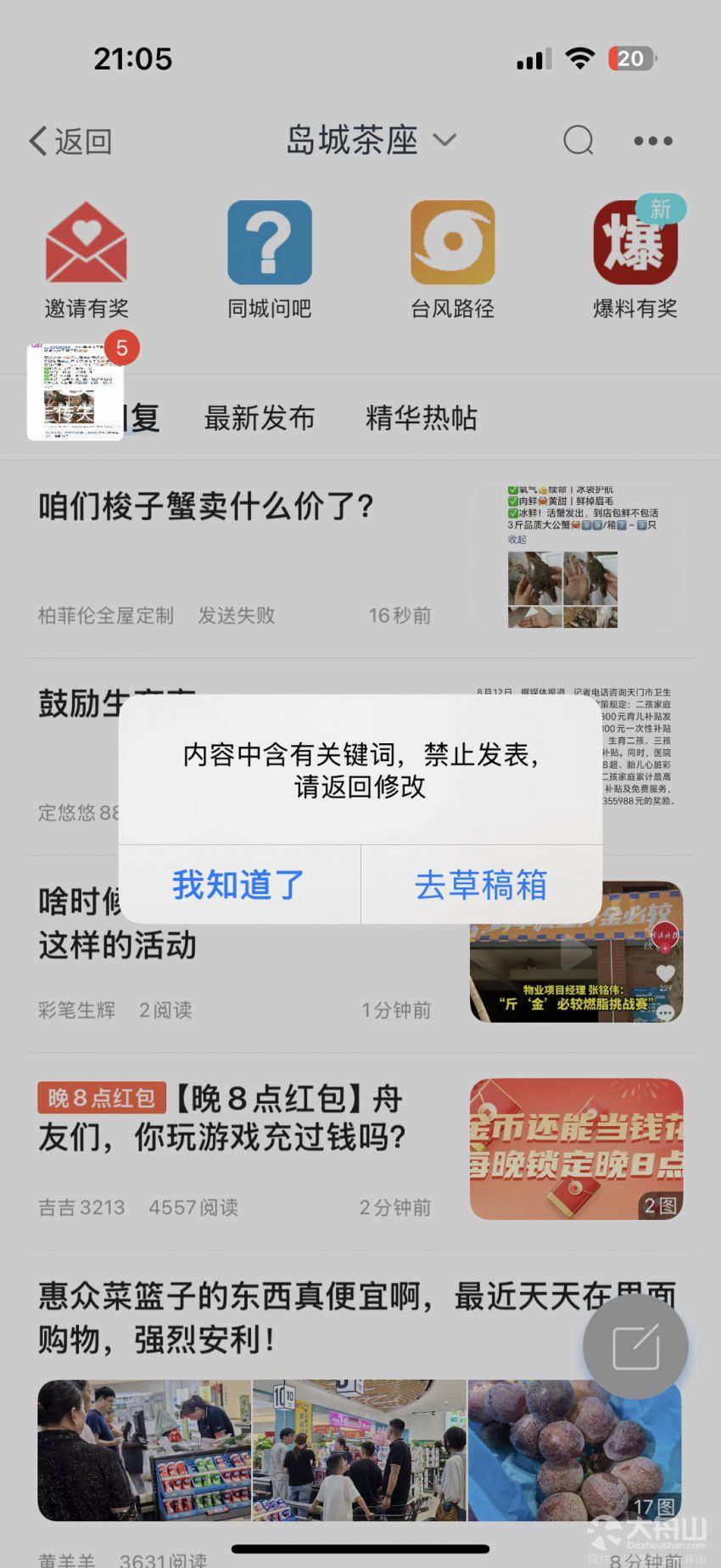Open the three-dot overflow menu

(x=653, y=141)
